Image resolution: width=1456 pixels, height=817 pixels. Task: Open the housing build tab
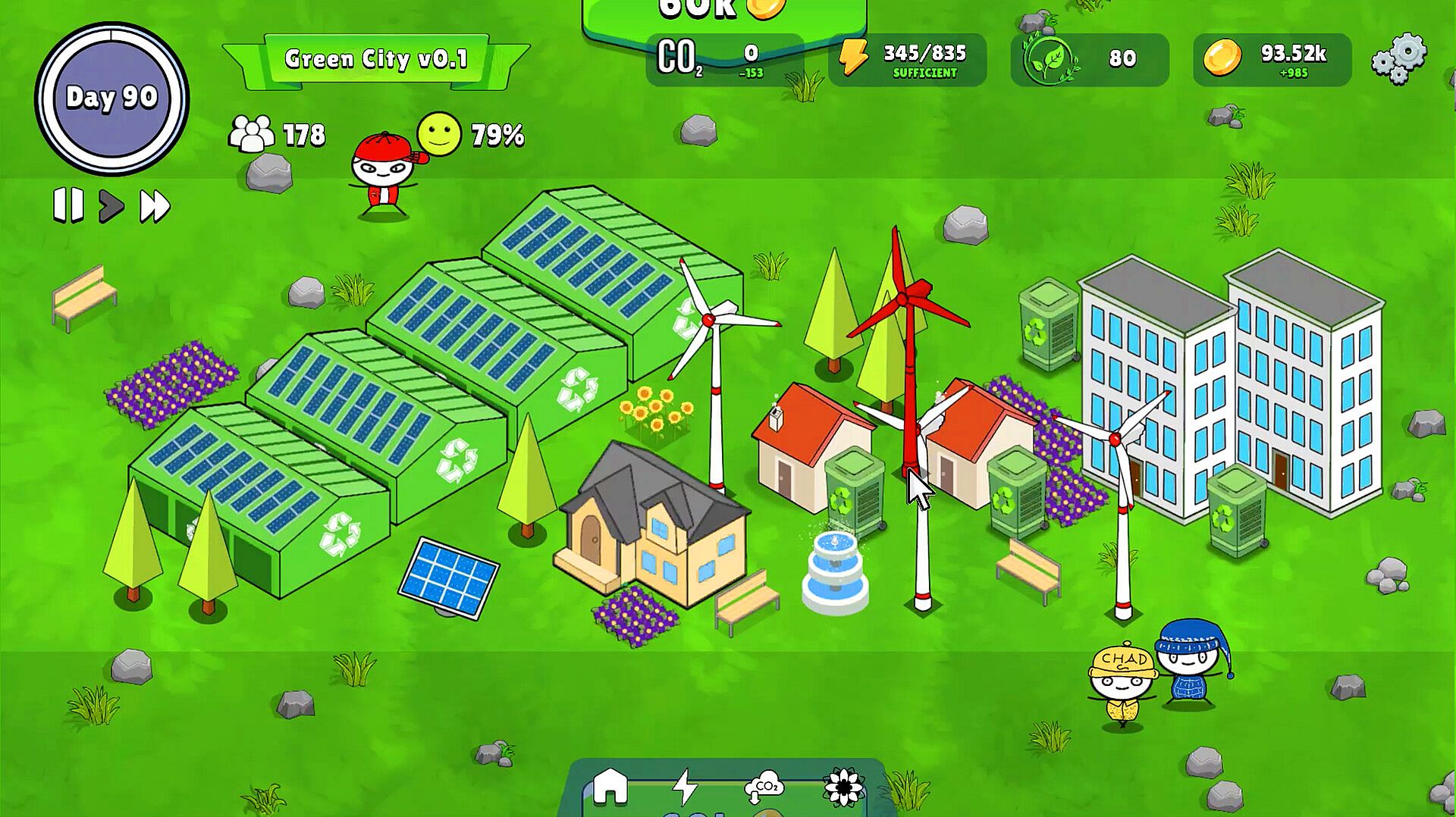pyautogui.click(x=610, y=786)
